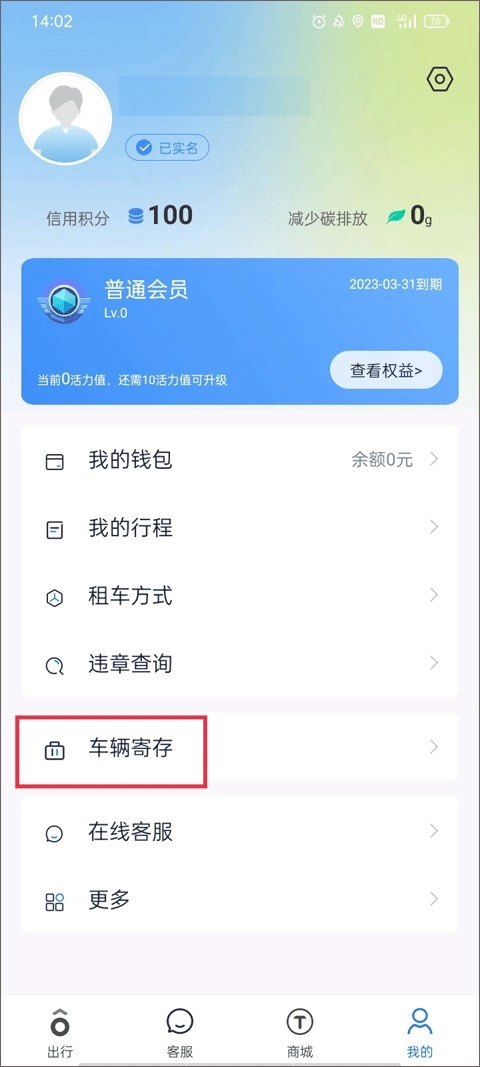This screenshot has height=1067, width=480.
Task: Tap the profile avatar picture
Action: [x=65, y=118]
